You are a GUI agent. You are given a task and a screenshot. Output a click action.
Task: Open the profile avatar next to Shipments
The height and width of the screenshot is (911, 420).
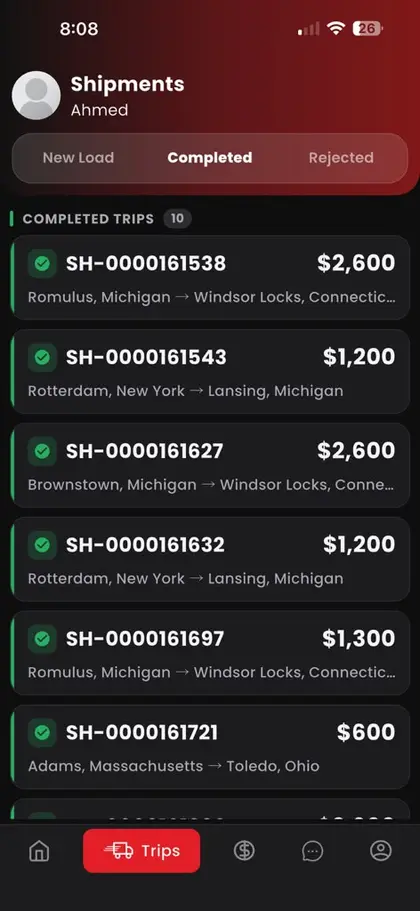pos(36,95)
